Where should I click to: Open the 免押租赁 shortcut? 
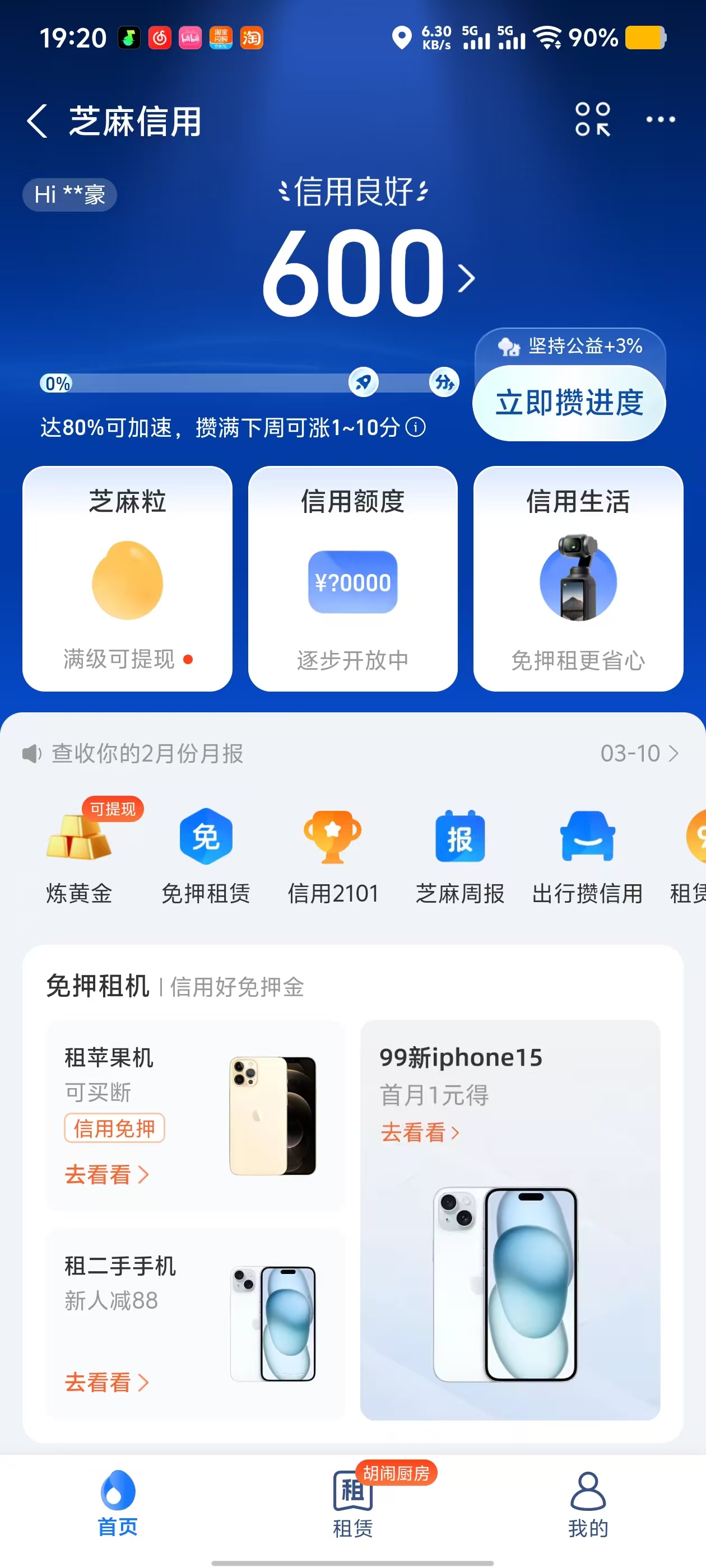[x=206, y=853]
